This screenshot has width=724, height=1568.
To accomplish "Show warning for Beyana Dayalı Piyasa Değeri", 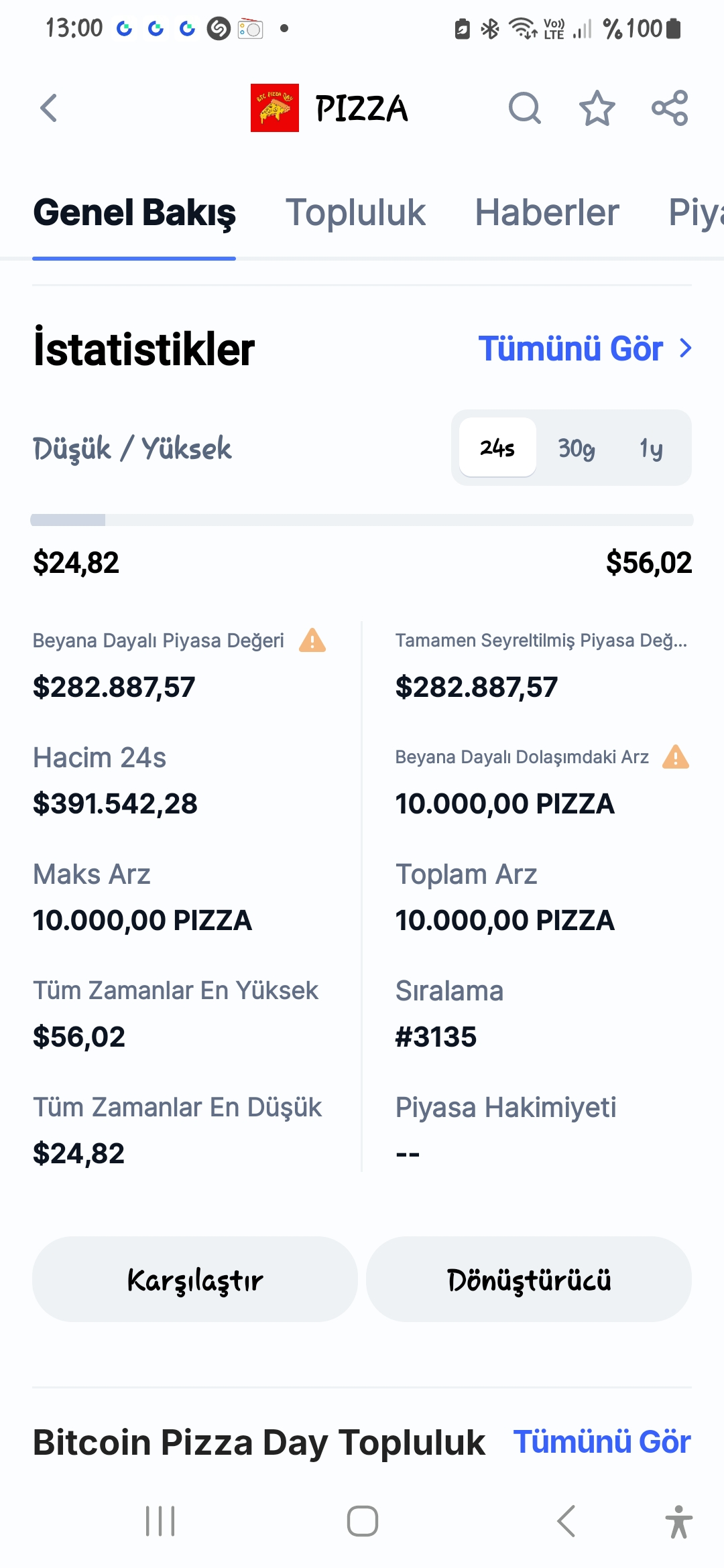I will coord(312,641).
